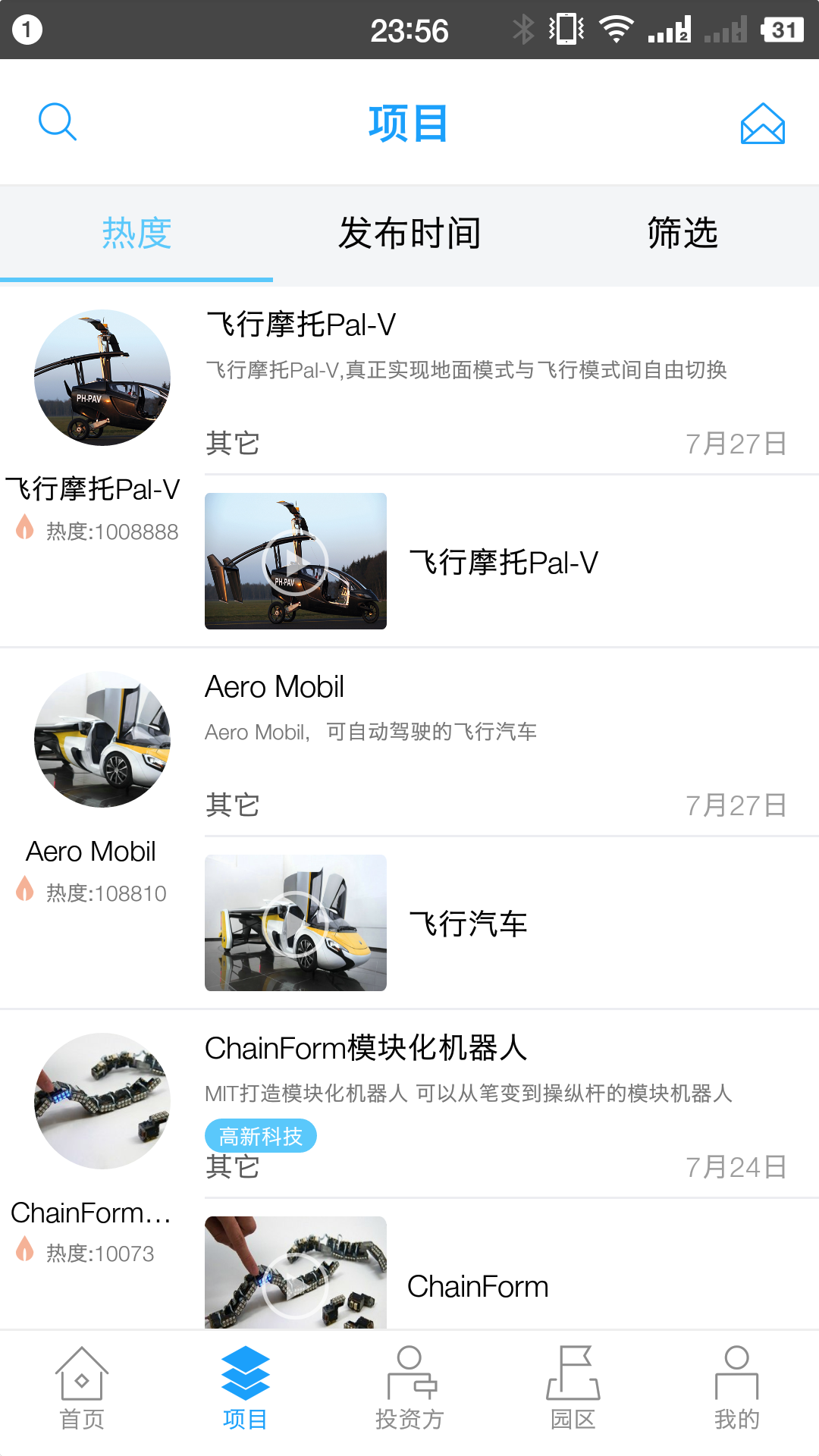The width and height of the screenshot is (819, 1456).
Task: Open the 园区 tab
Action: tap(573, 1388)
